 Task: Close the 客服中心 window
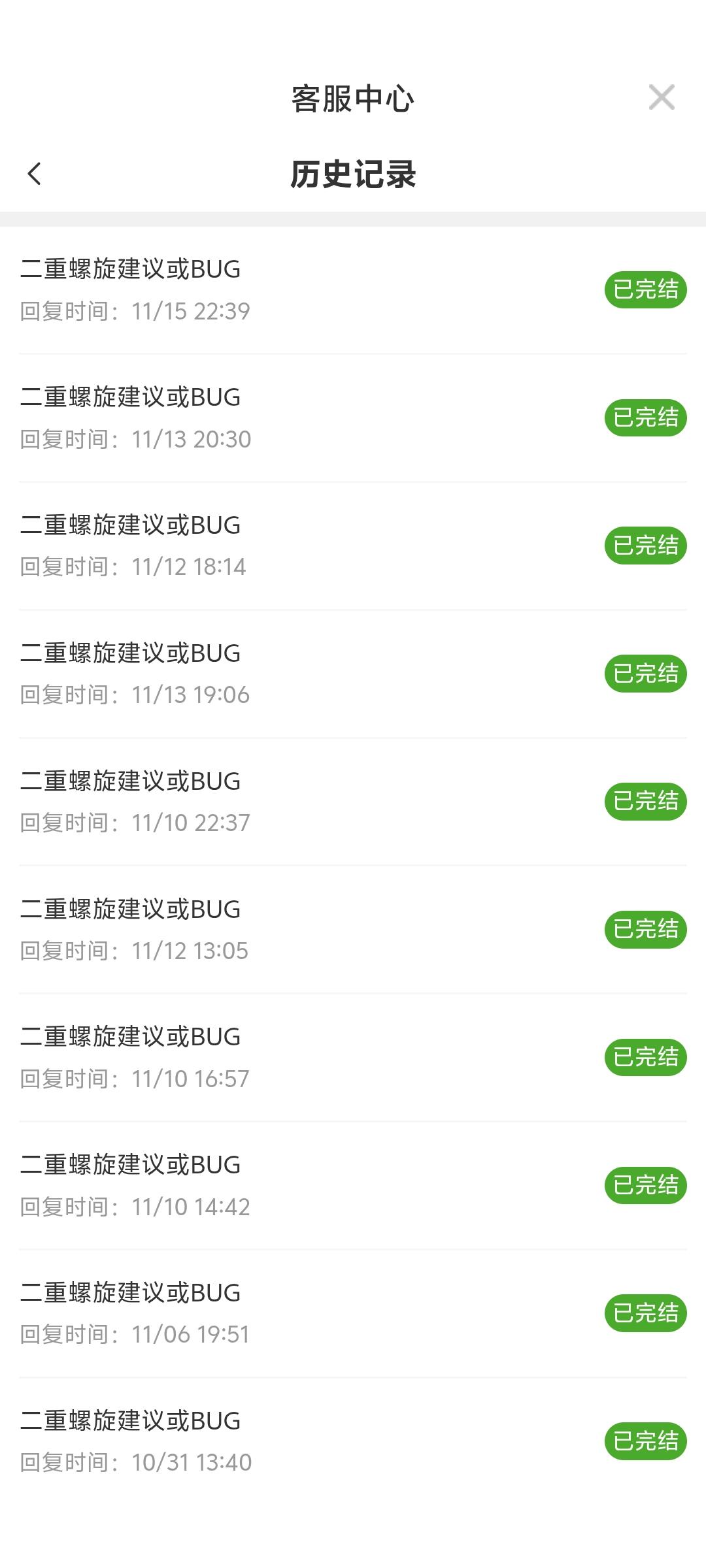click(662, 98)
